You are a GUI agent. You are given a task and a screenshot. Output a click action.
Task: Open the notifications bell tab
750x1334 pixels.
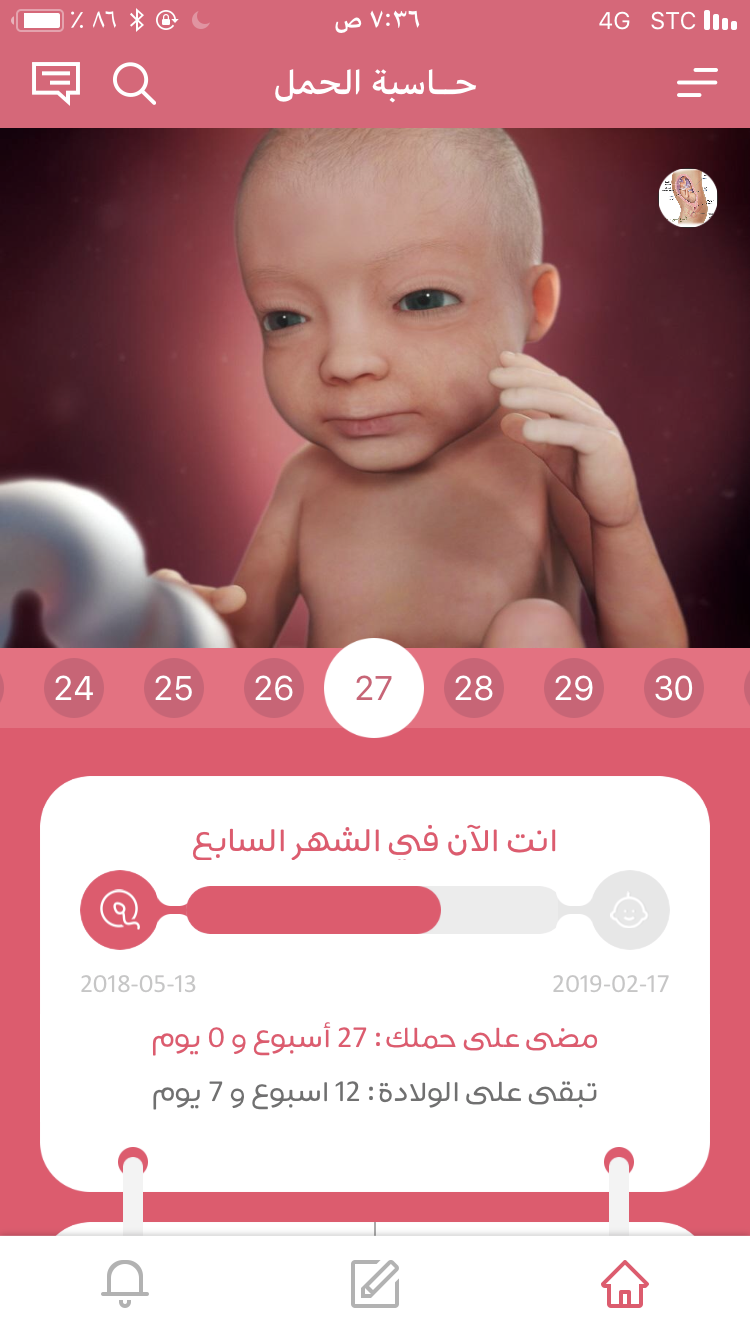tap(125, 1284)
